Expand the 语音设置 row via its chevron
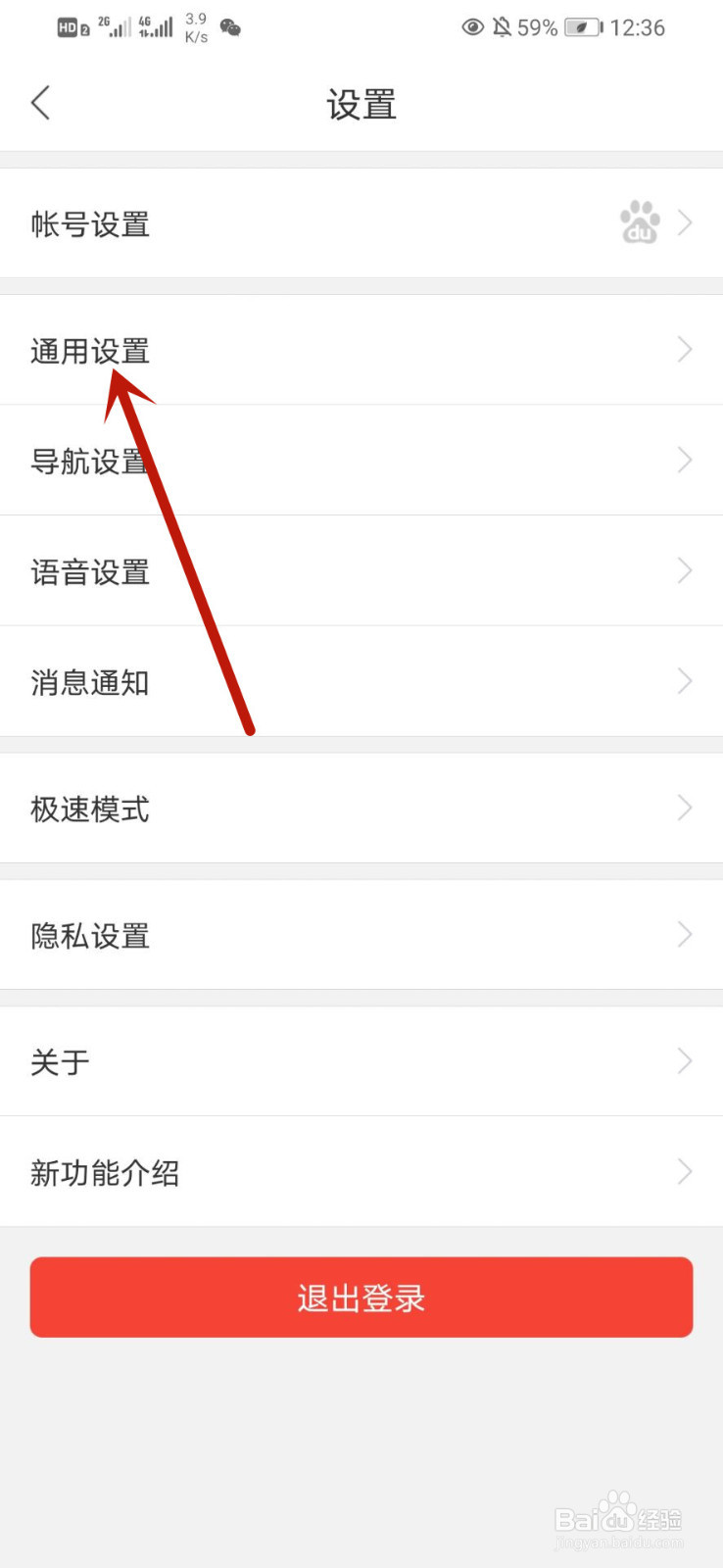Image resolution: width=723 pixels, height=1568 pixels. pos(685,571)
